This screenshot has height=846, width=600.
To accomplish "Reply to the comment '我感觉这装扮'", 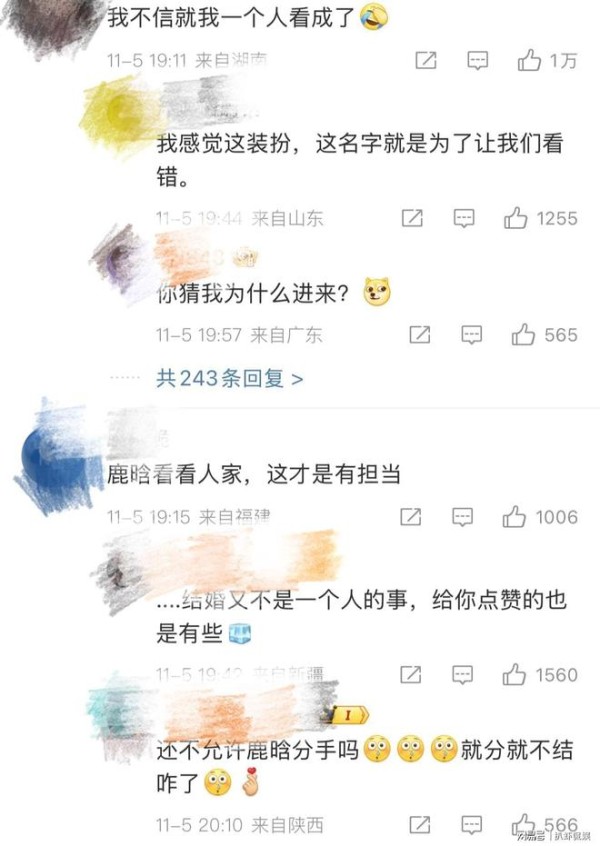I will coord(463,217).
